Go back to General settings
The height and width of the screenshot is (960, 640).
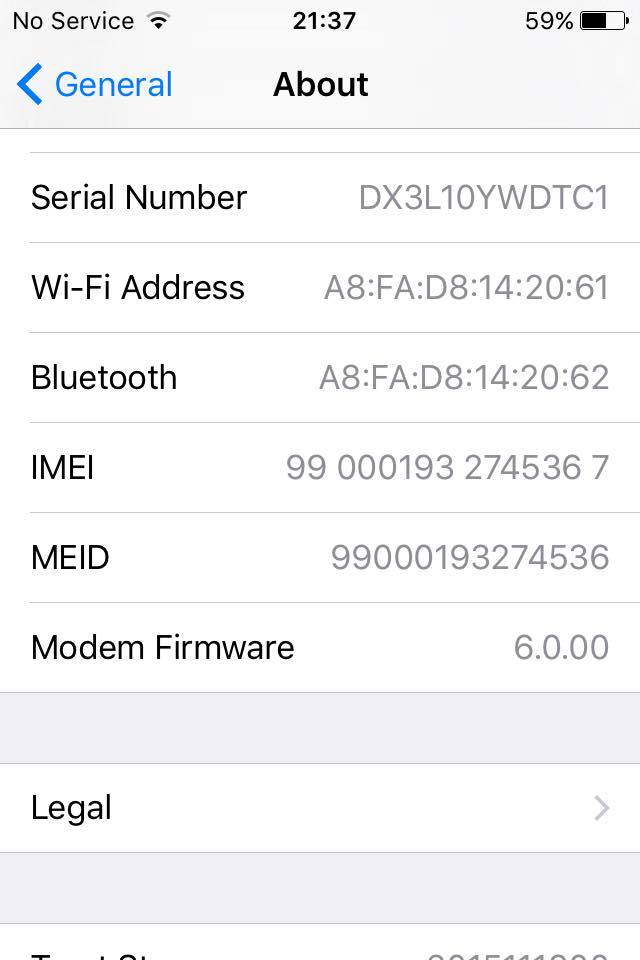95,85
